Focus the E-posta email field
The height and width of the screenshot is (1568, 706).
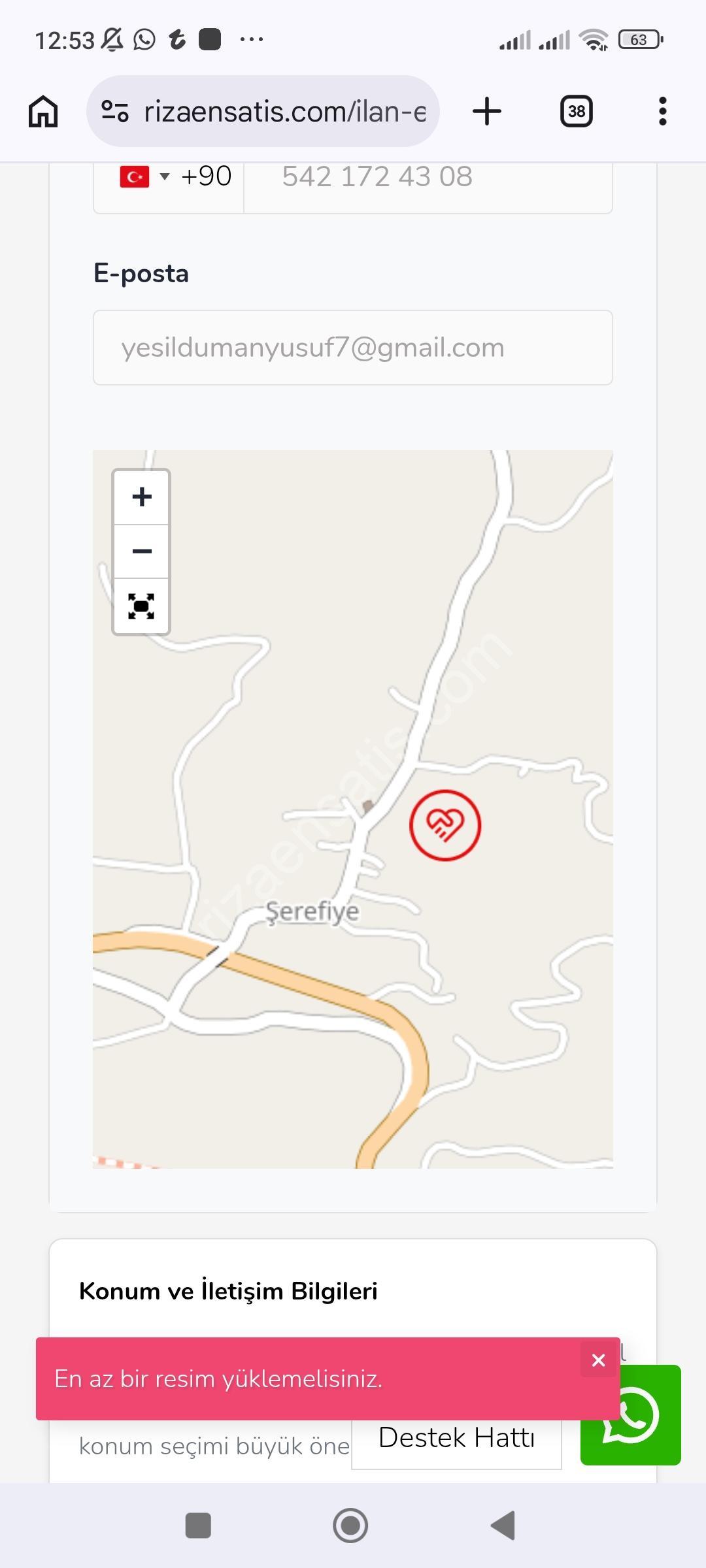[x=352, y=348]
